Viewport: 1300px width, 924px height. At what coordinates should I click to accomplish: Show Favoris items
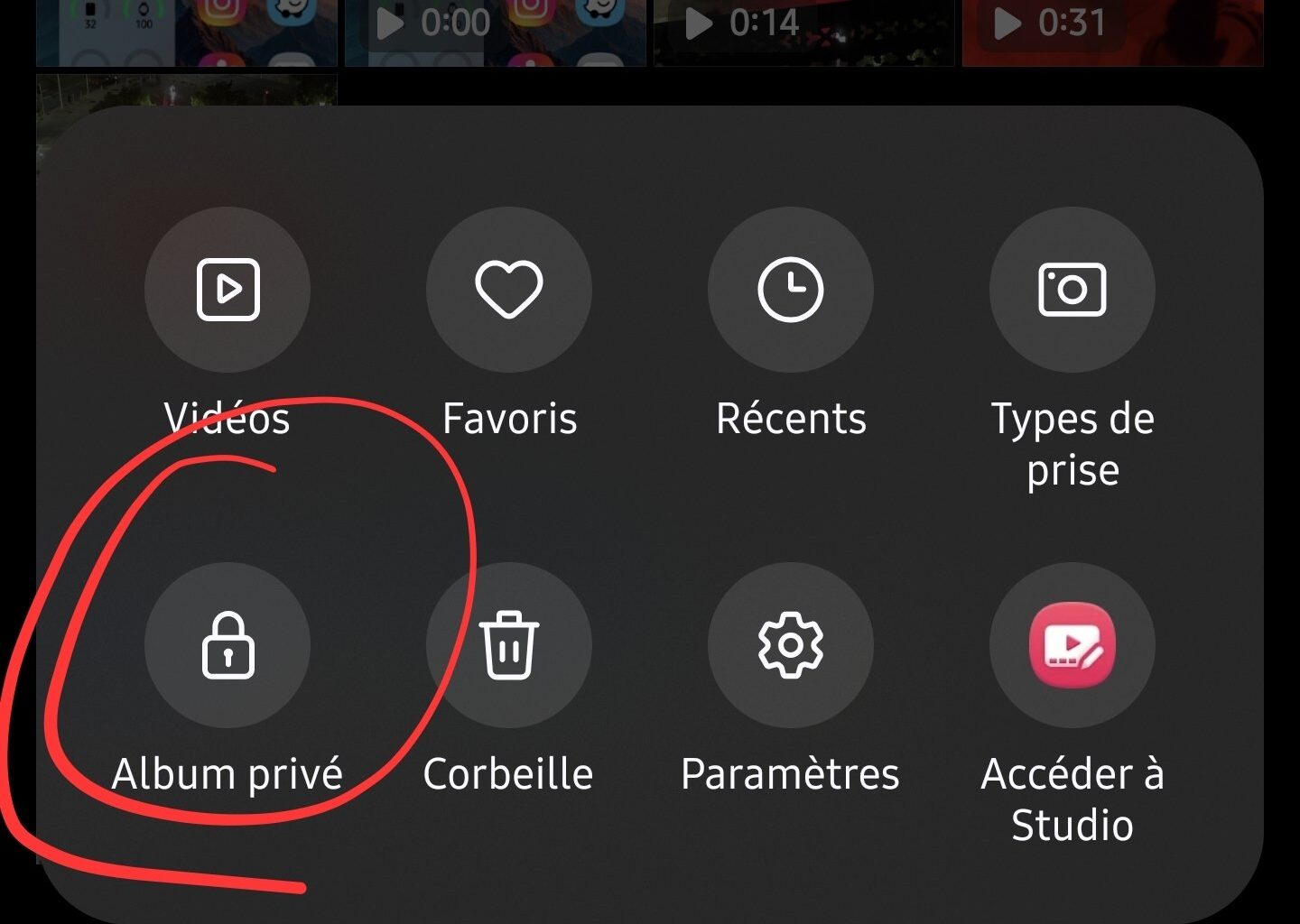509,290
